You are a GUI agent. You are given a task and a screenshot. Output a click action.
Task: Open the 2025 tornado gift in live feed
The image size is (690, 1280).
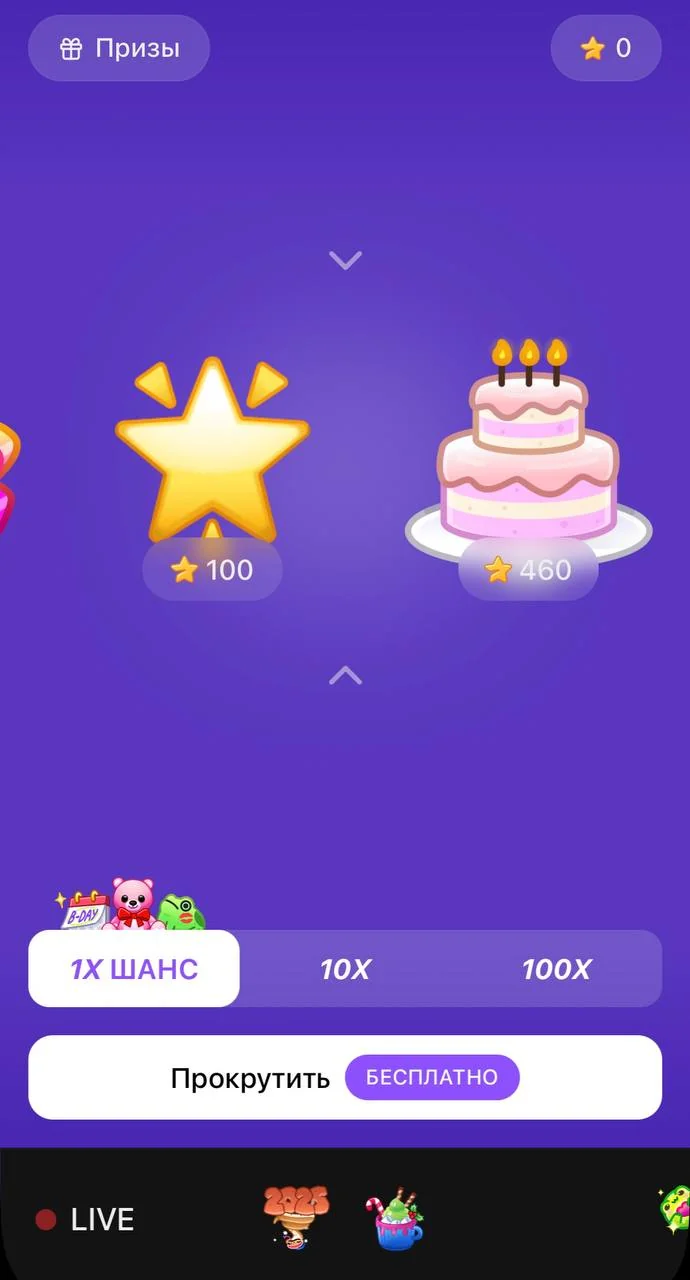click(296, 1218)
